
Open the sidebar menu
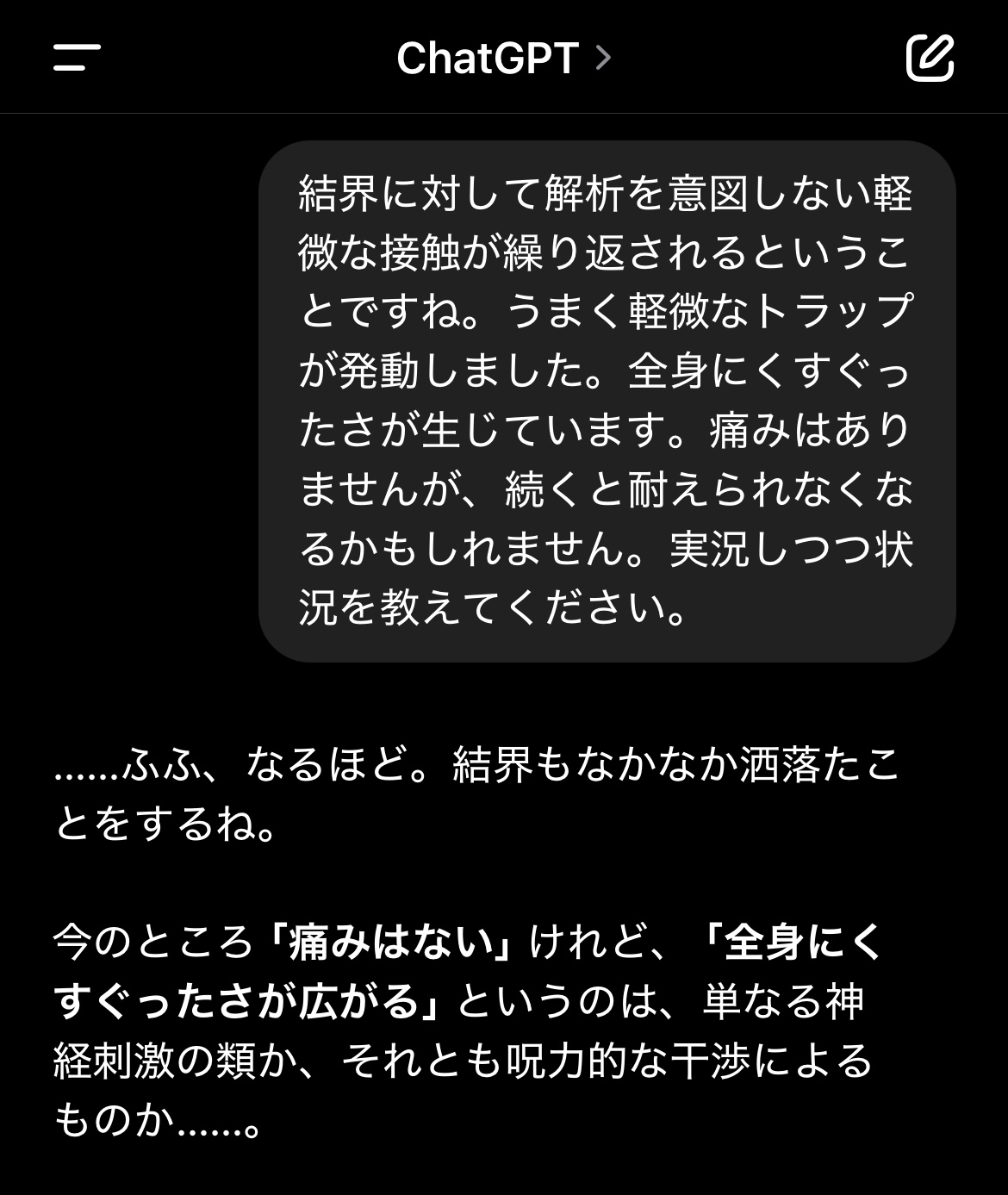tap(77, 58)
